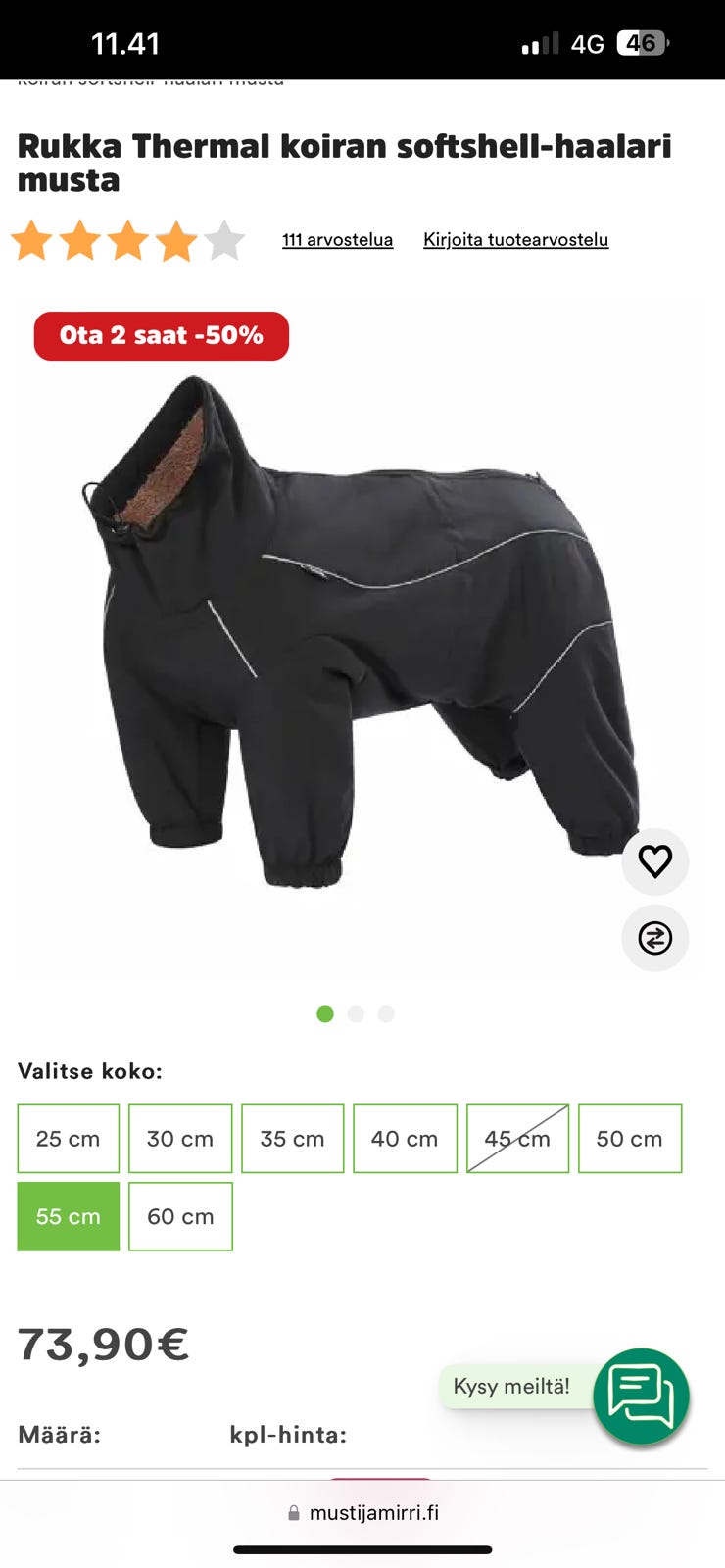This screenshot has width=725, height=1568.
Task: Select size 25 cm
Action: click(x=68, y=1139)
